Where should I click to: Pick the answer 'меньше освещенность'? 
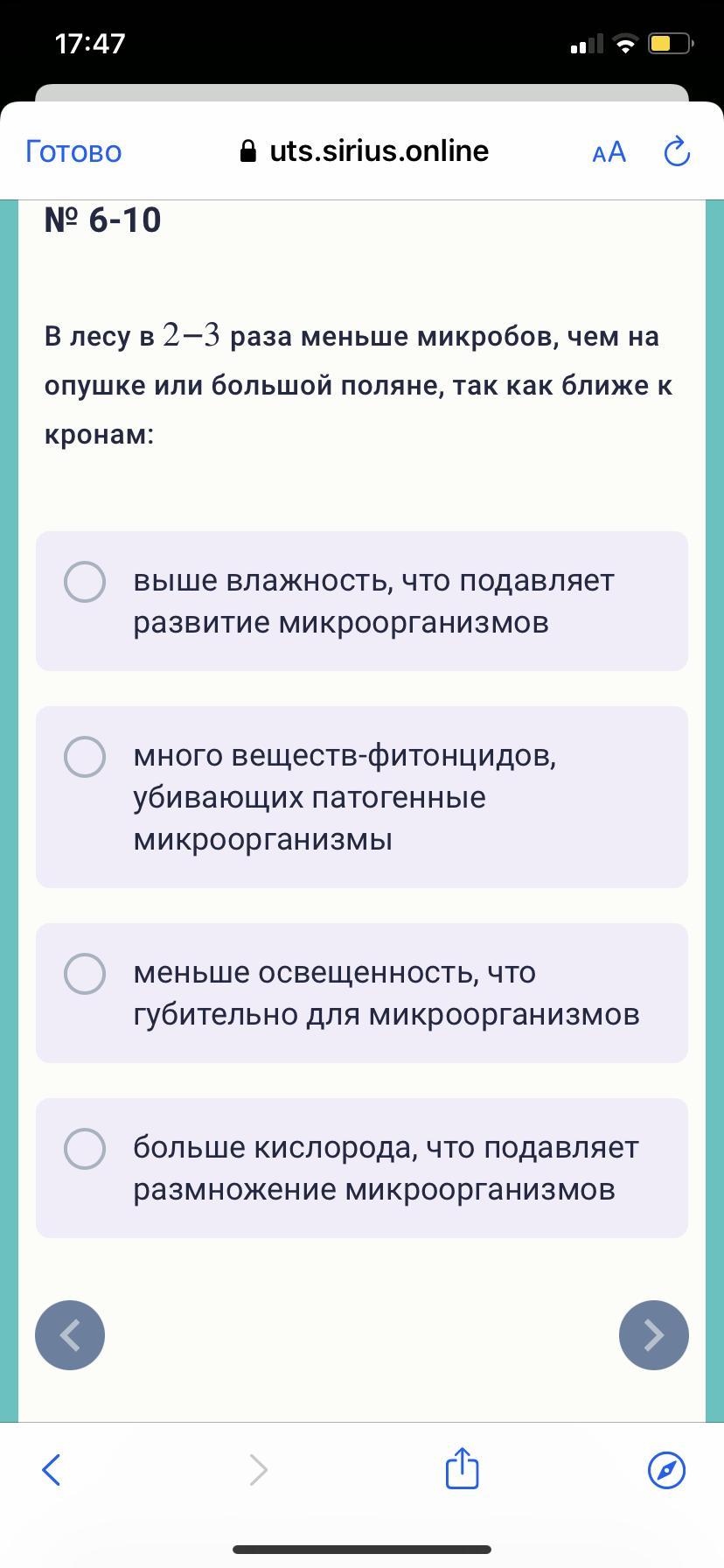[85, 974]
